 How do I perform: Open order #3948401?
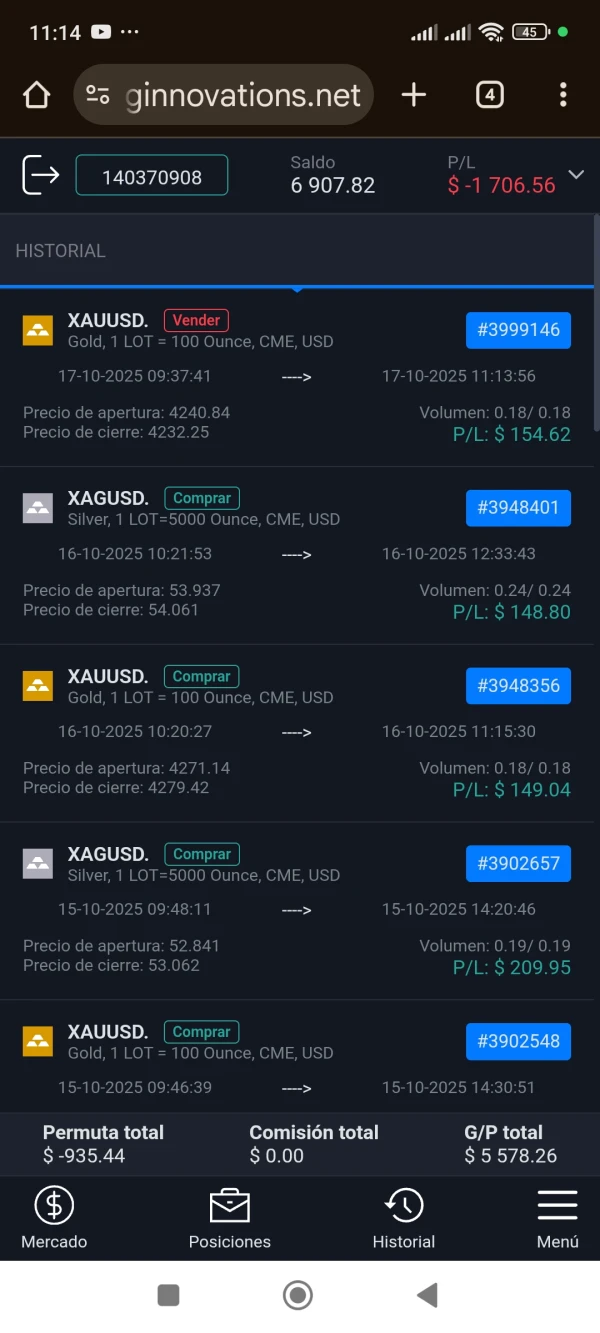pyautogui.click(x=518, y=508)
